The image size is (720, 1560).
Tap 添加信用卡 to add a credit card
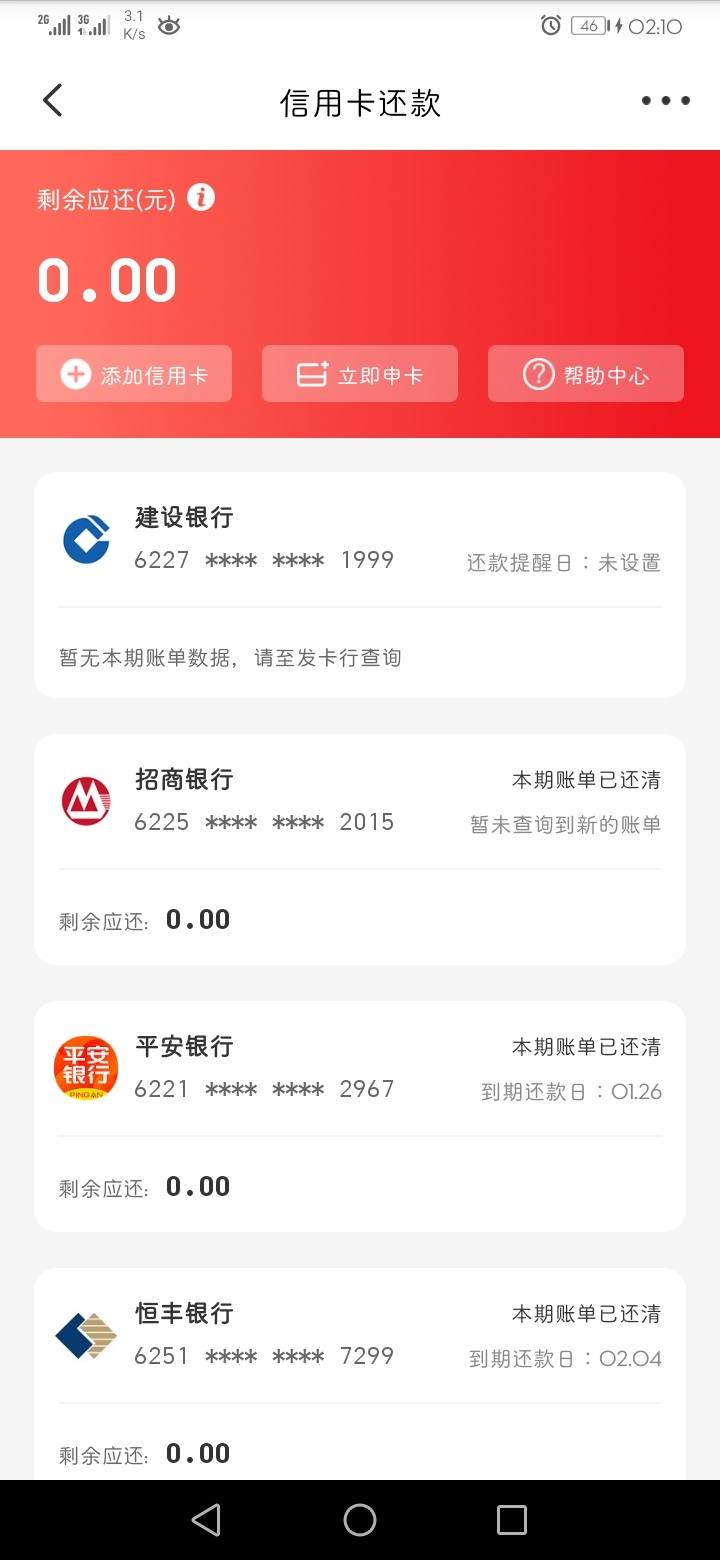(x=133, y=373)
